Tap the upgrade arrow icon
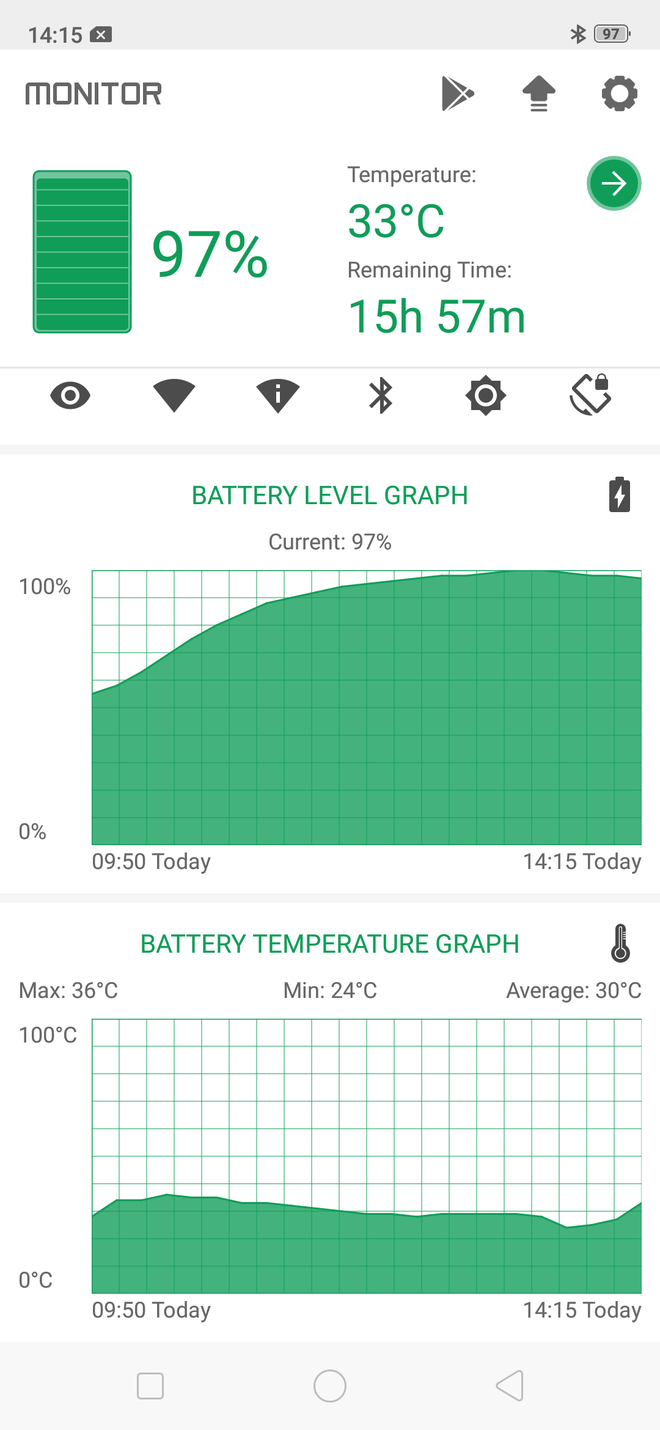Viewport: 660px width, 1430px height. tap(539, 95)
